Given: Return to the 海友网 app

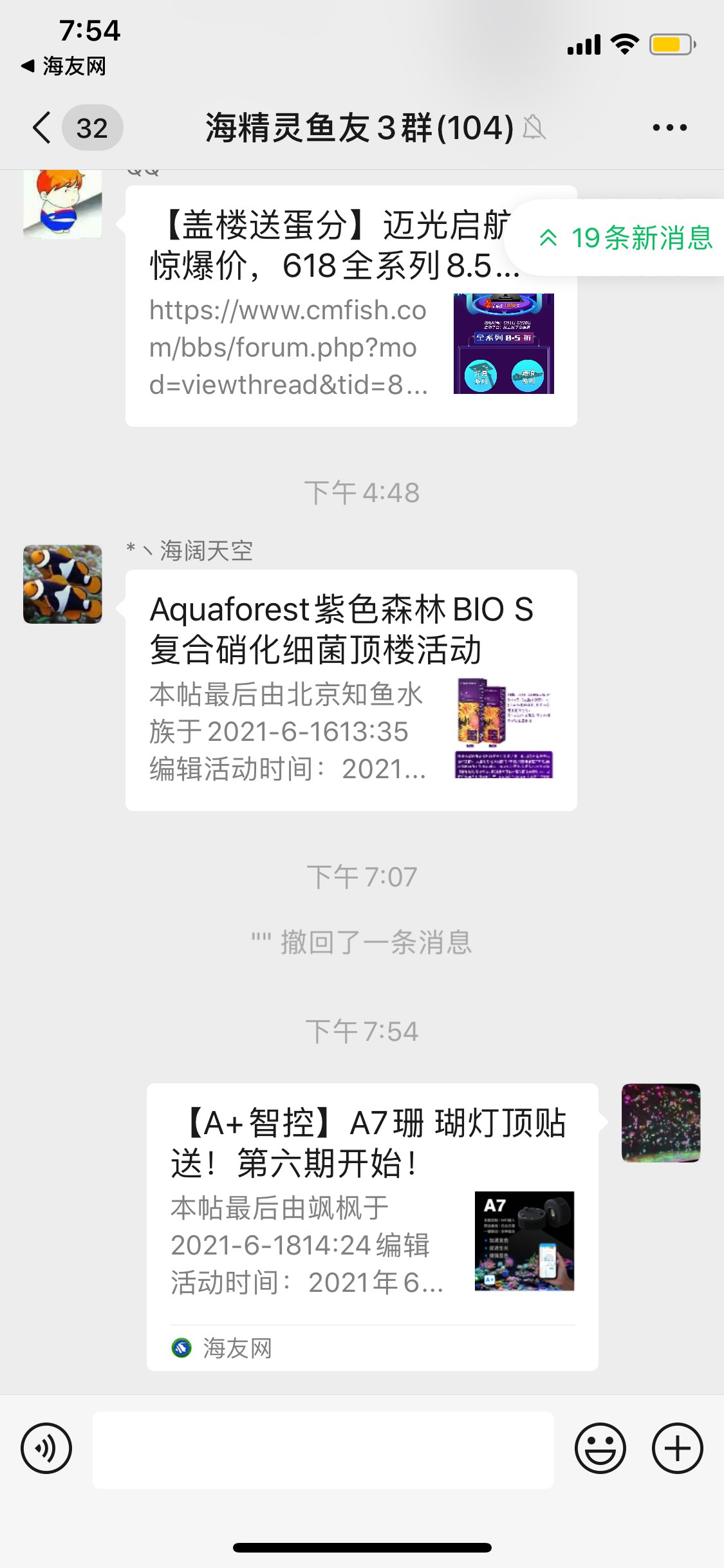Looking at the screenshot, I should point(64,66).
